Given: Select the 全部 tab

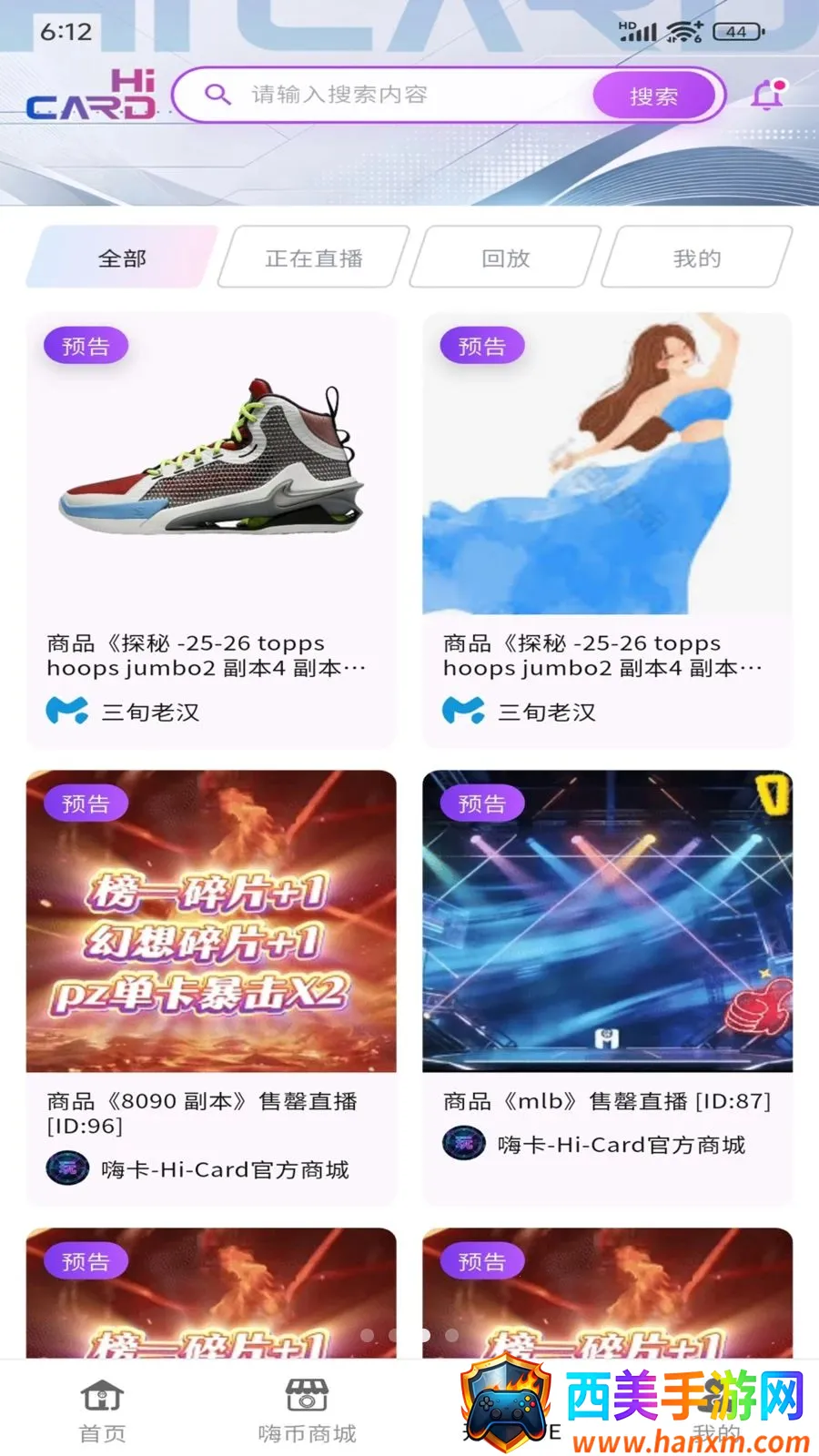Looking at the screenshot, I should point(122,258).
